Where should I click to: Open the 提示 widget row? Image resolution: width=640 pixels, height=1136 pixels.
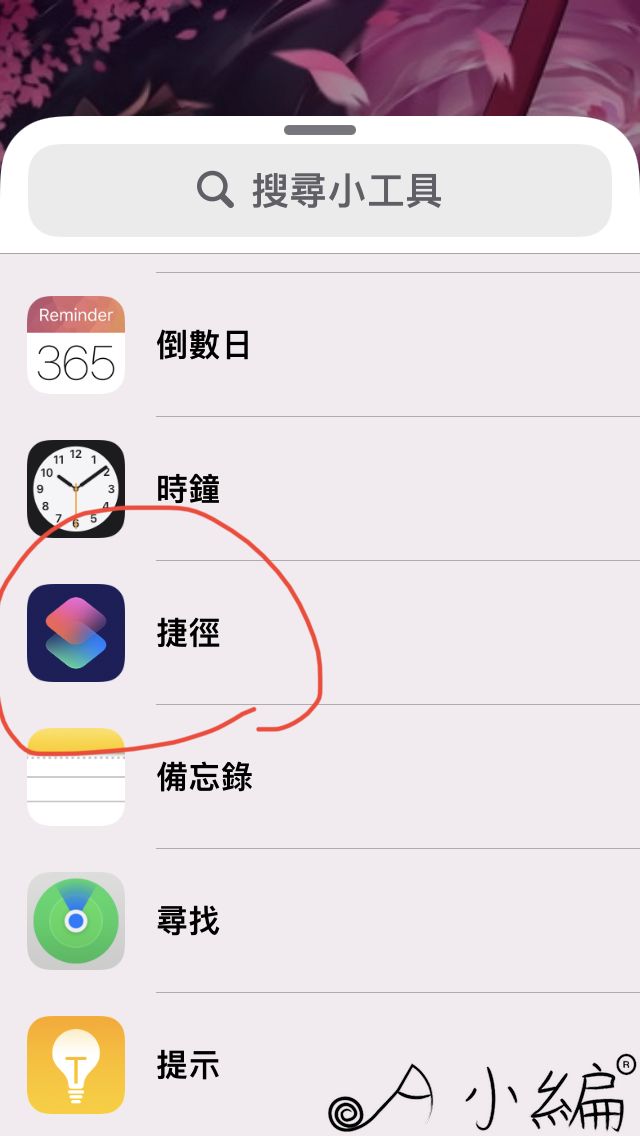click(320, 1065)
